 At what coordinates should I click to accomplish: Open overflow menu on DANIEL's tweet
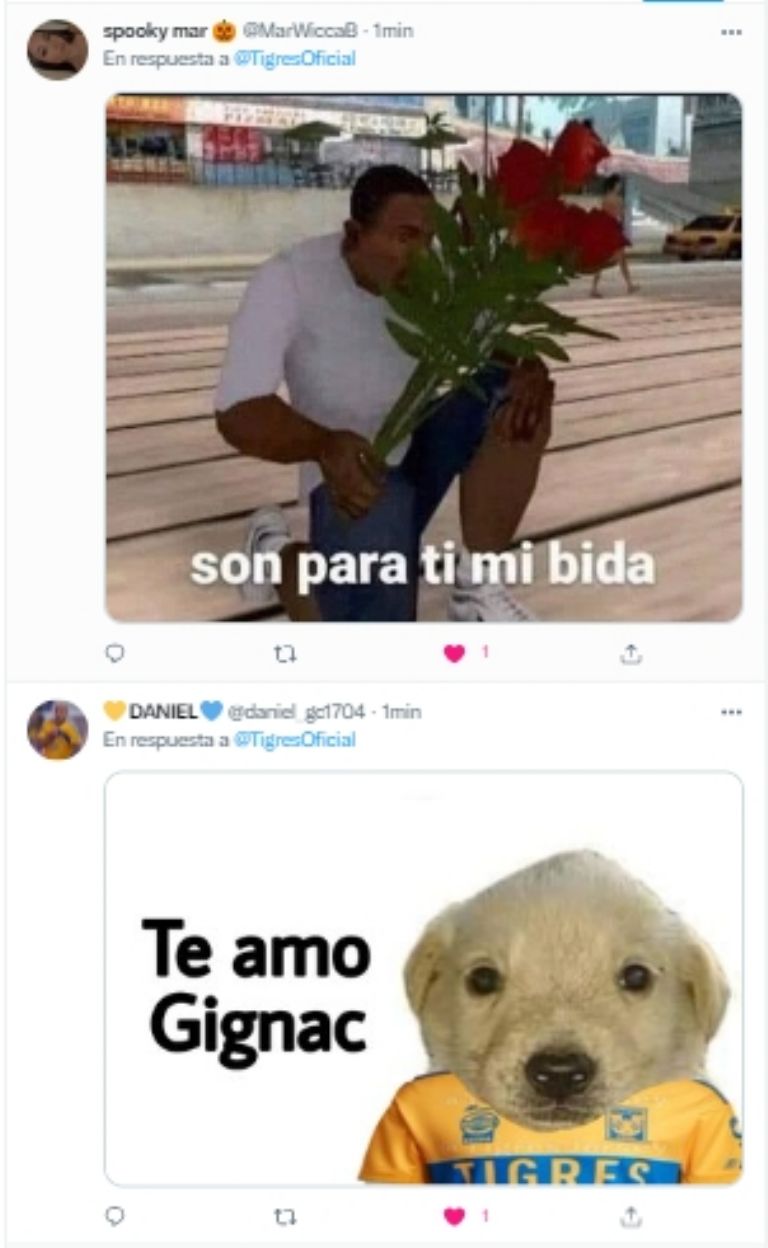click(731, 712)
